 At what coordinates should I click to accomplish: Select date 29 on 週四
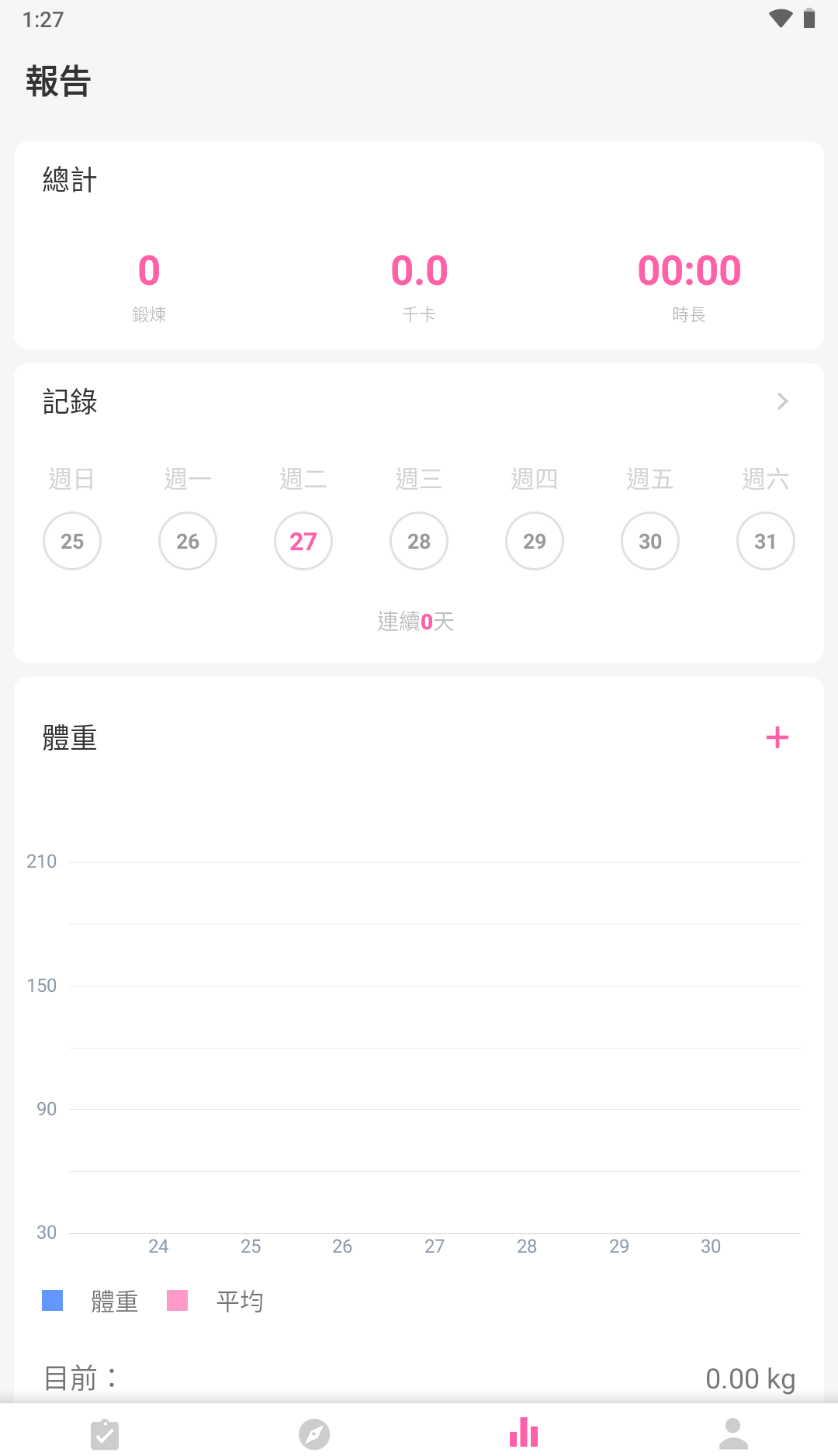(535, 541)
